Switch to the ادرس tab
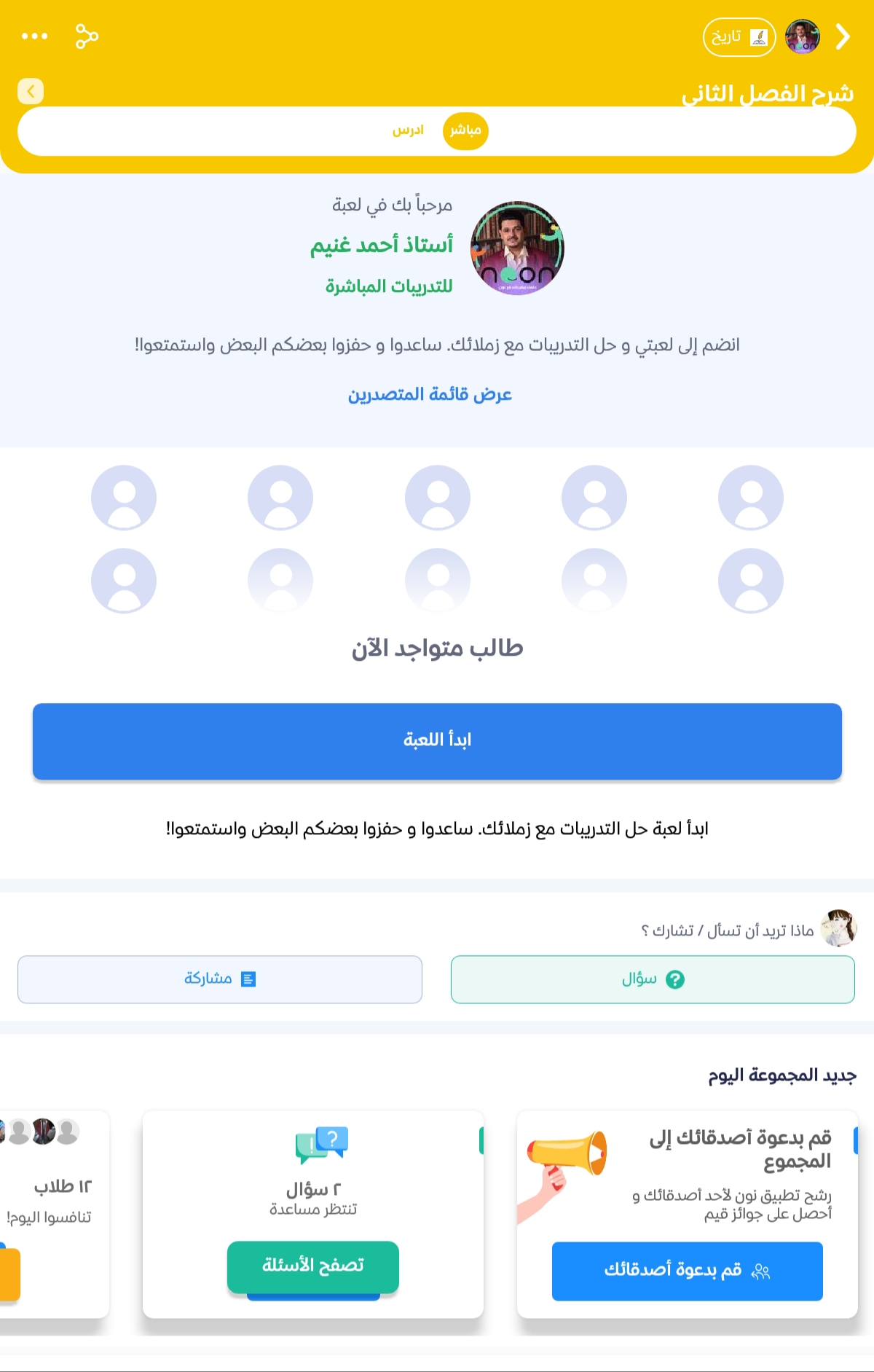This screenshot has width=874, height=1372. (x=408, y=130)
